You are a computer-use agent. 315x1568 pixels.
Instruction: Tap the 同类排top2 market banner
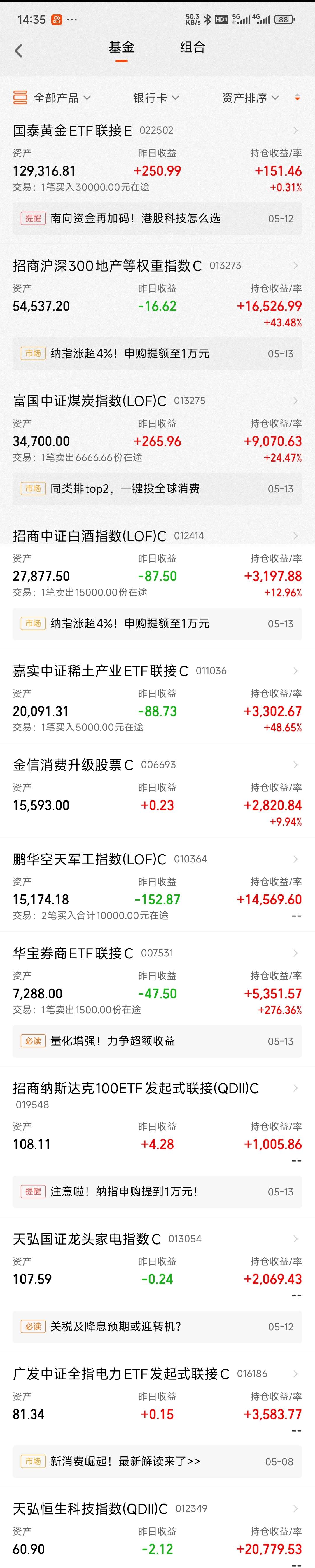[157, 489]
